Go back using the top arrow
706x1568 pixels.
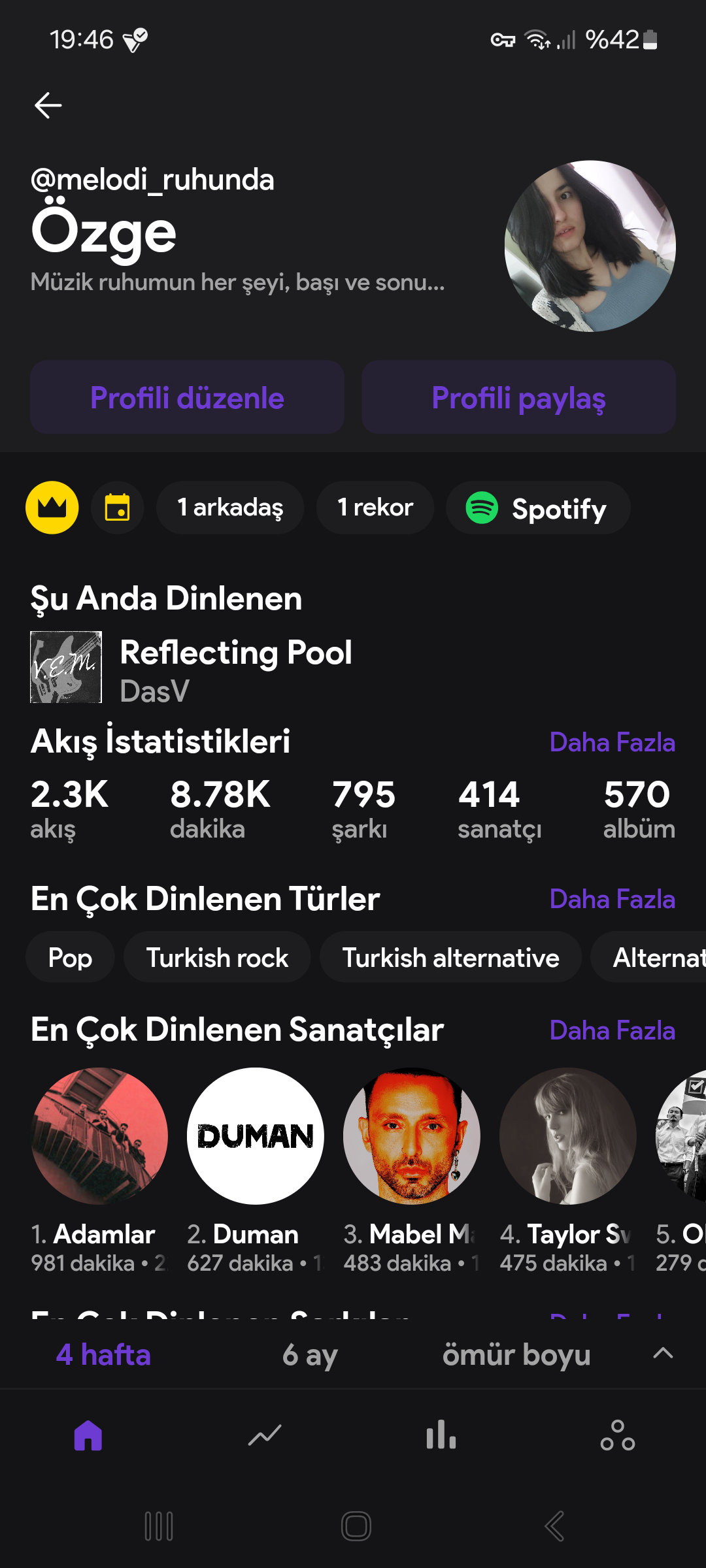(x=48, y=105)
